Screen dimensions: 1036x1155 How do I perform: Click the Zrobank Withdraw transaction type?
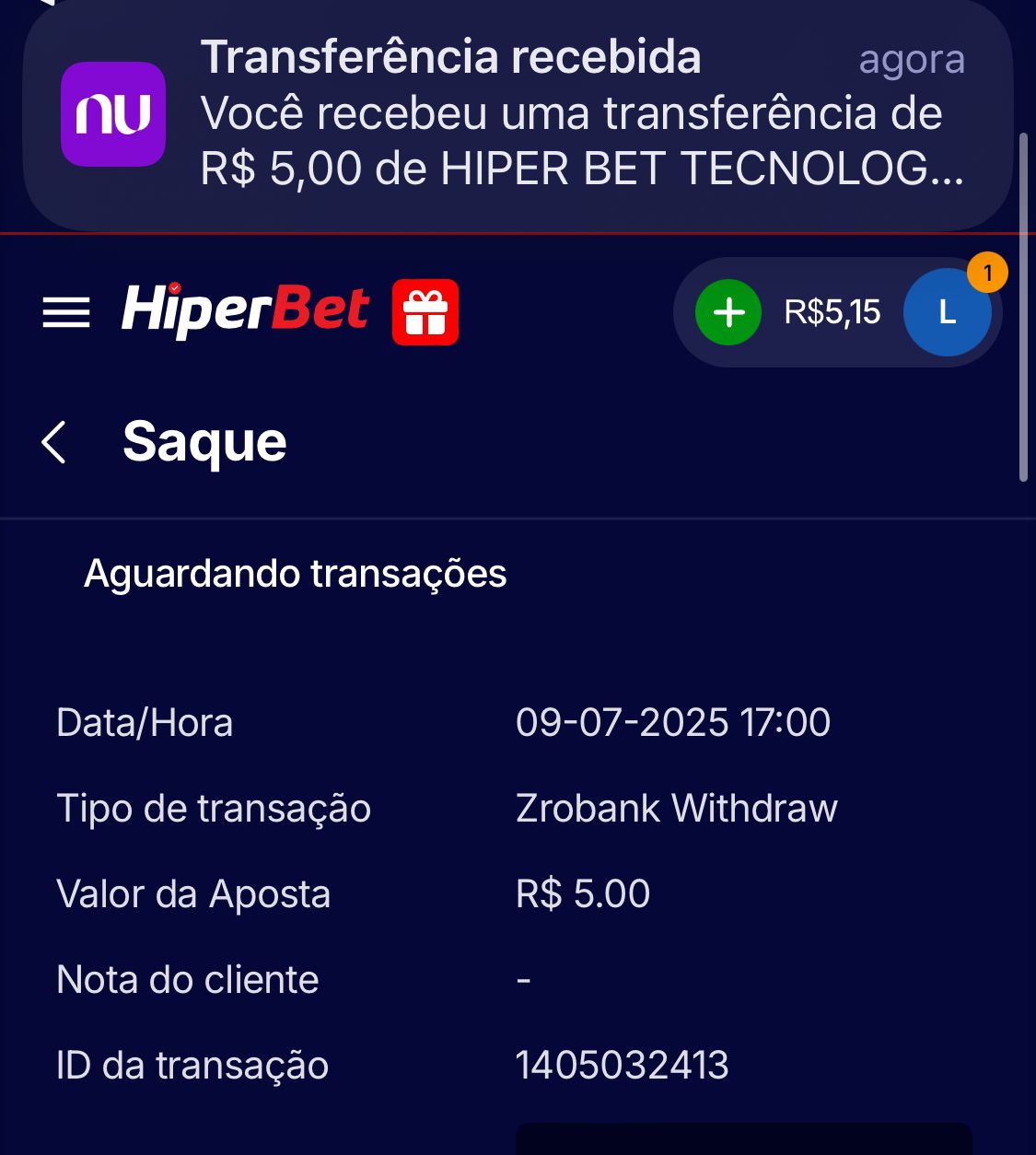(x=675, y=808)
